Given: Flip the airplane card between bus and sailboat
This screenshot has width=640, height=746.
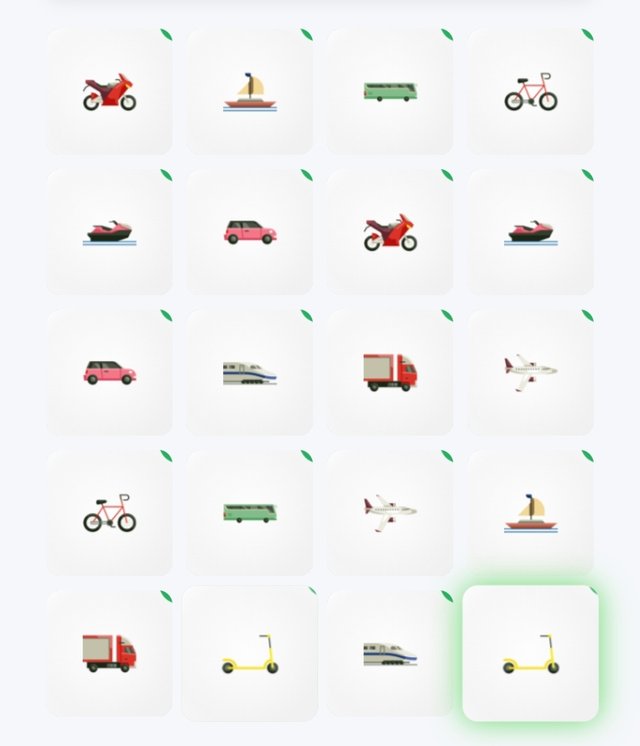Looking at the screenshot, I should click(390, 512).
